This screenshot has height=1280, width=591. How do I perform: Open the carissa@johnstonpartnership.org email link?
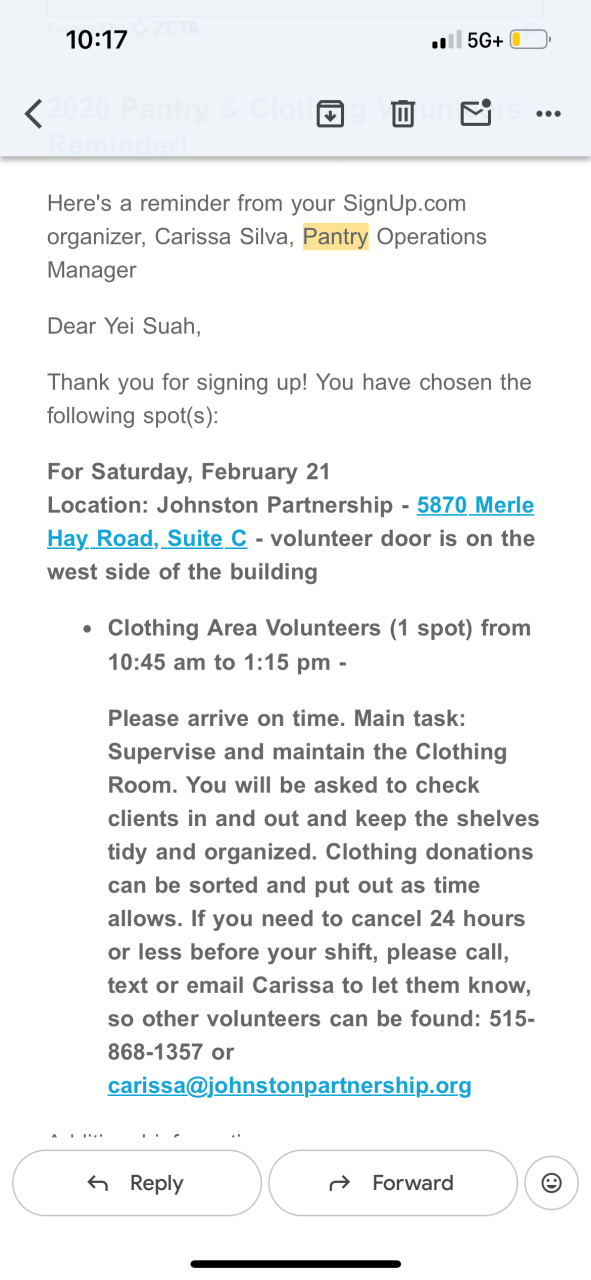tap(290, 1085)
